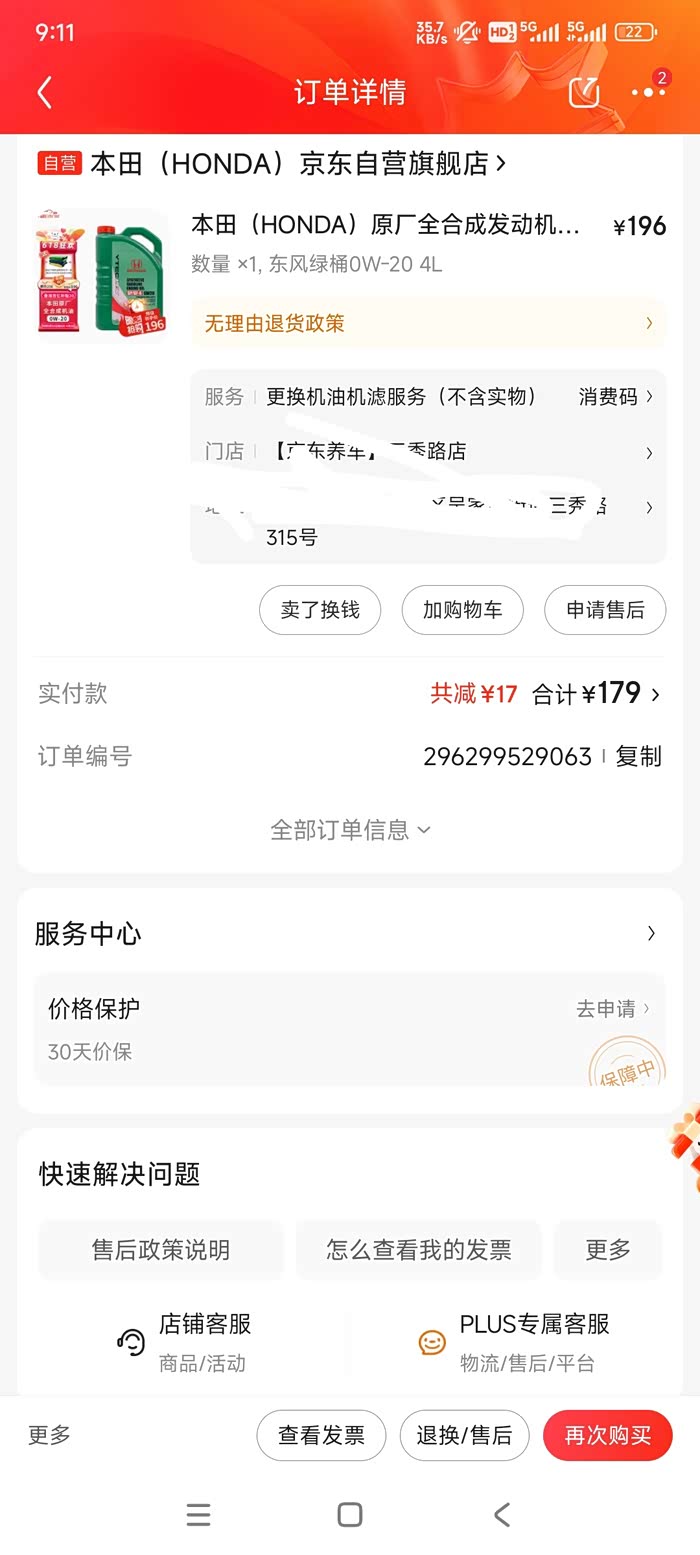Open the 服务中心 section
Image resolution: width=700 pixels, height=1555 pixels.
point(350,934)
